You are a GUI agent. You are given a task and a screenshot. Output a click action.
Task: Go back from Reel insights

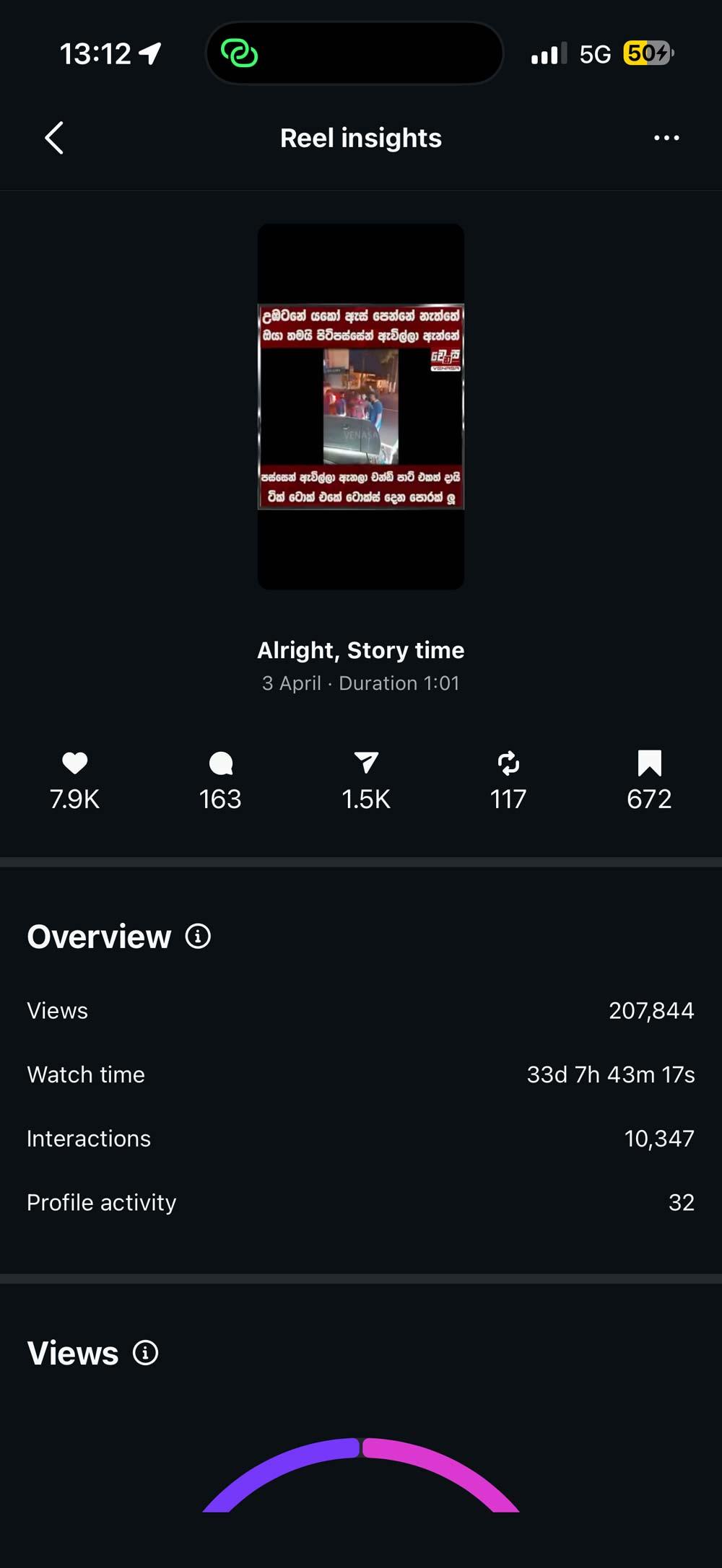tap(54, 138)
